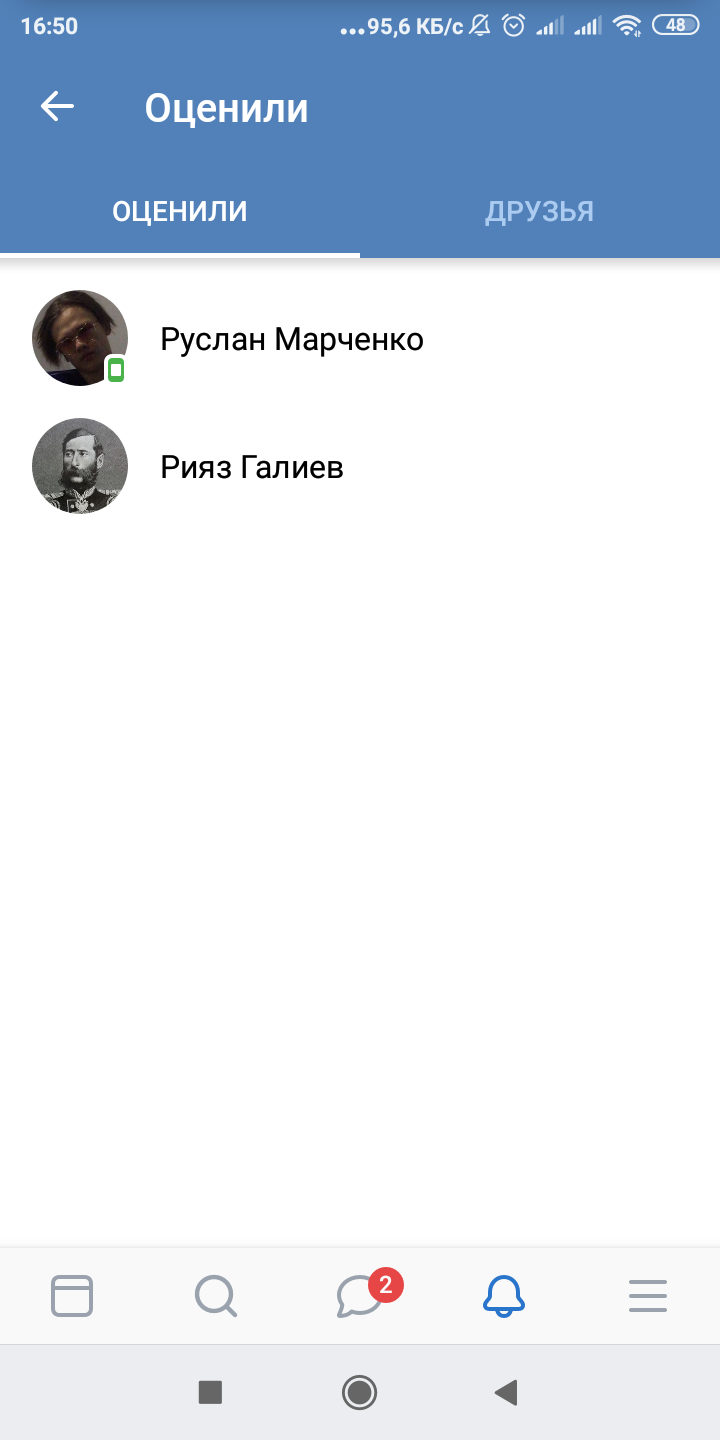Go back using the header arrow
Screen dimensions: 720x1440
click(x=58, y=107)
